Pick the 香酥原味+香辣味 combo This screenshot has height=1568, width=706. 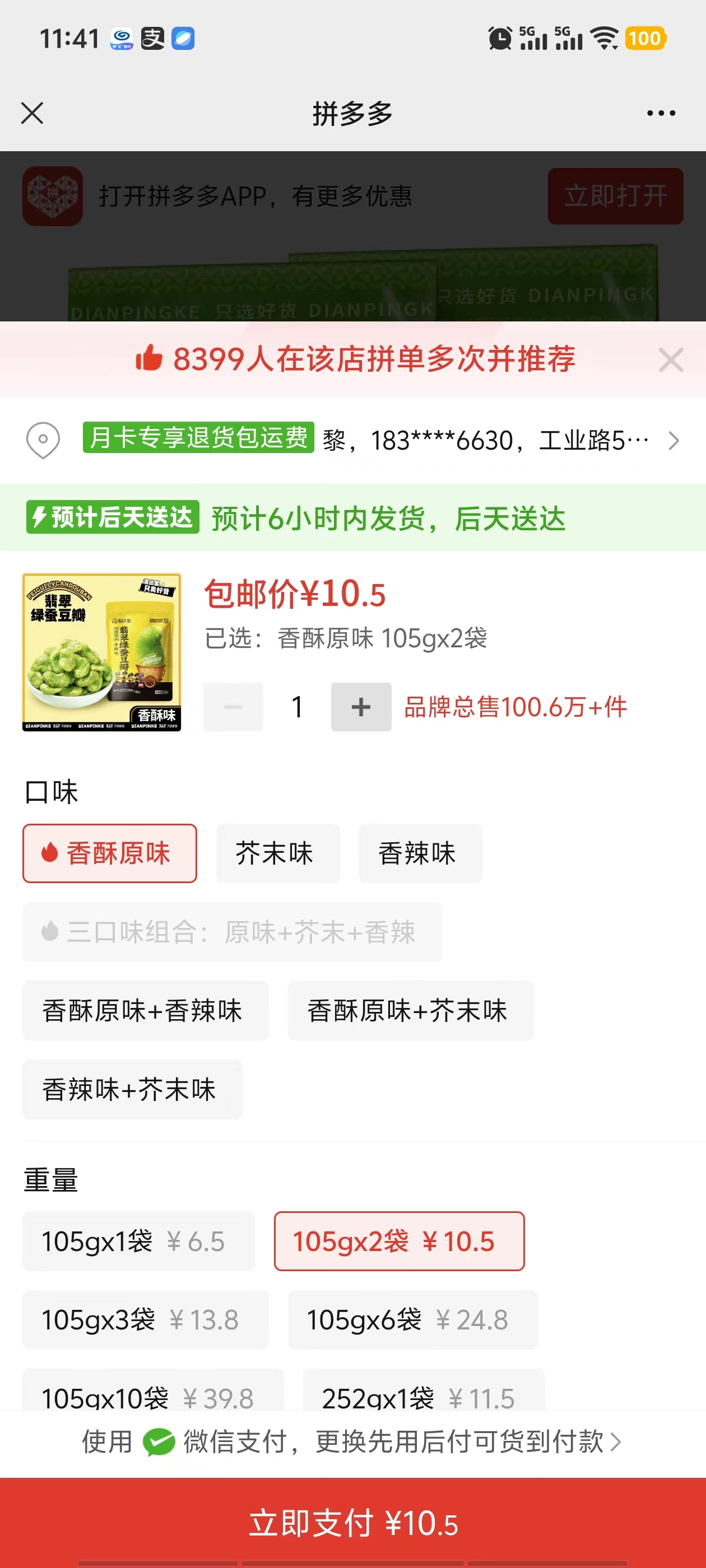(145, 1010)
